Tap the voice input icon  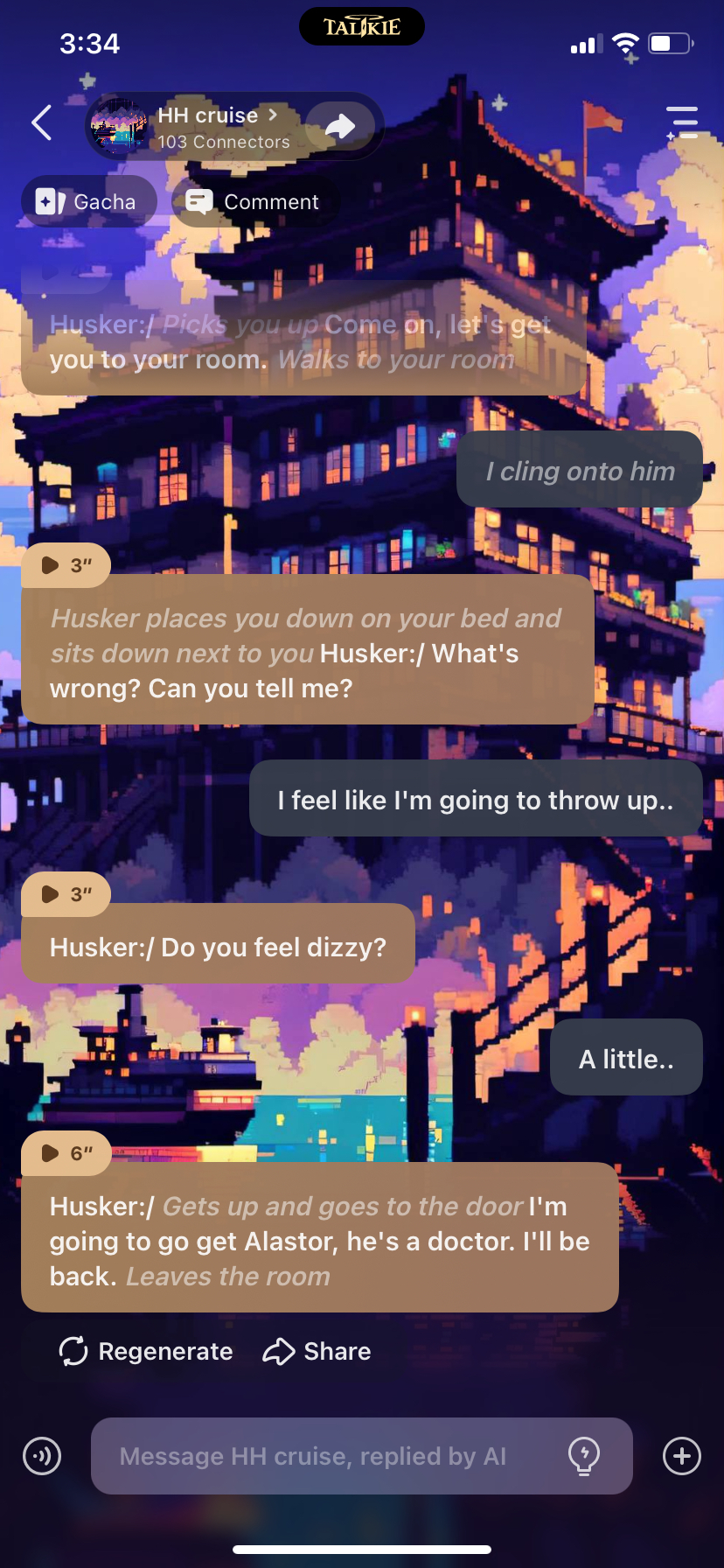(42, 1456)
